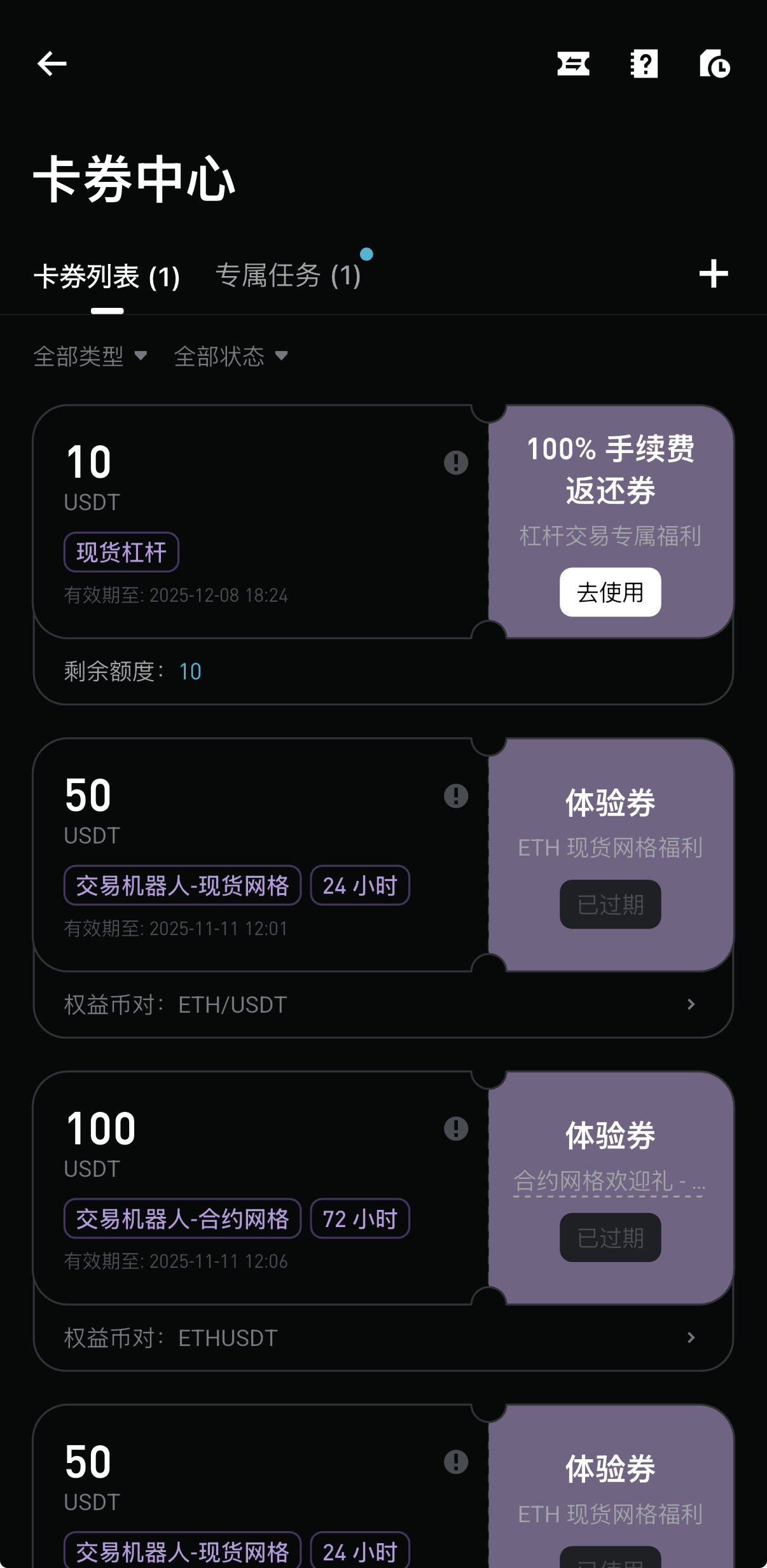Tap info icon on the 50 USDT 体验券
This screenshot has height=1568, width=767.
coord(455,796)
